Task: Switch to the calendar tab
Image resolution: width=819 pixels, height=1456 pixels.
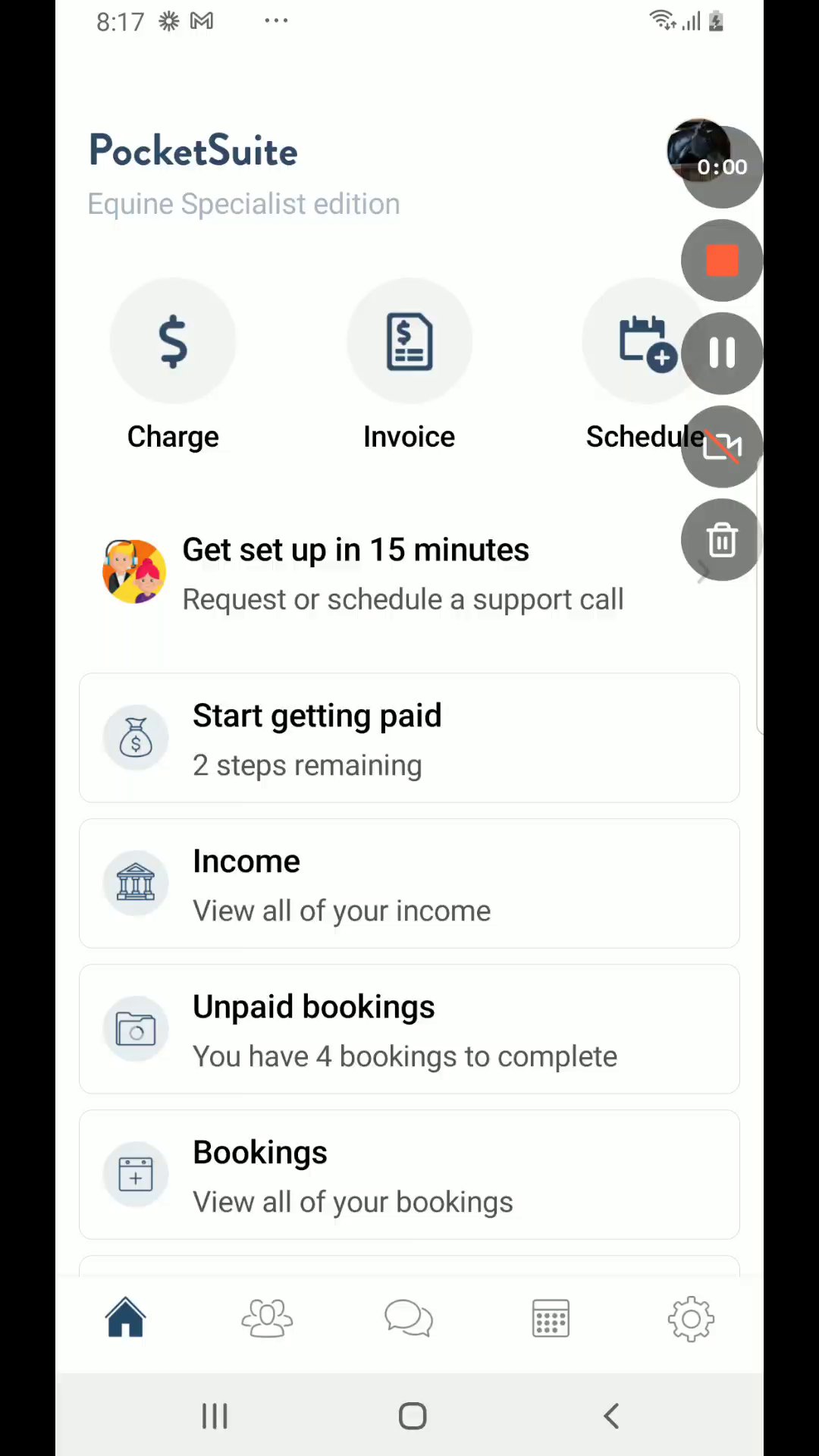Action: click(551, 1318)
